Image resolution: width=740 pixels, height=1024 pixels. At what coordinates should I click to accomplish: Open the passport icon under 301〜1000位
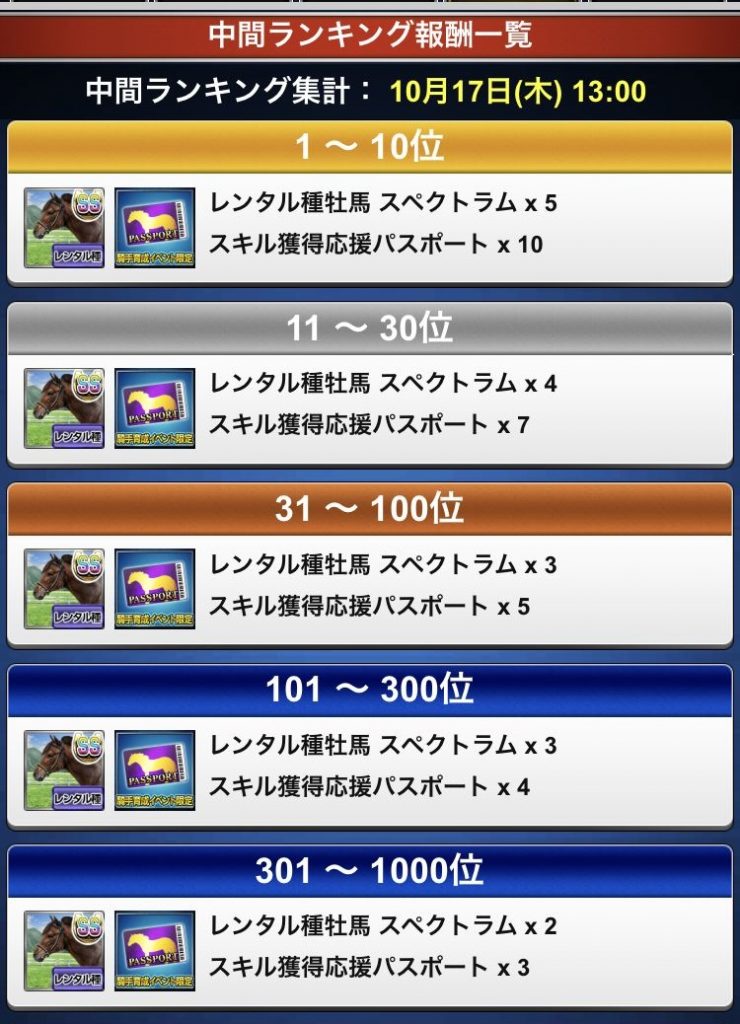point(154,951)
